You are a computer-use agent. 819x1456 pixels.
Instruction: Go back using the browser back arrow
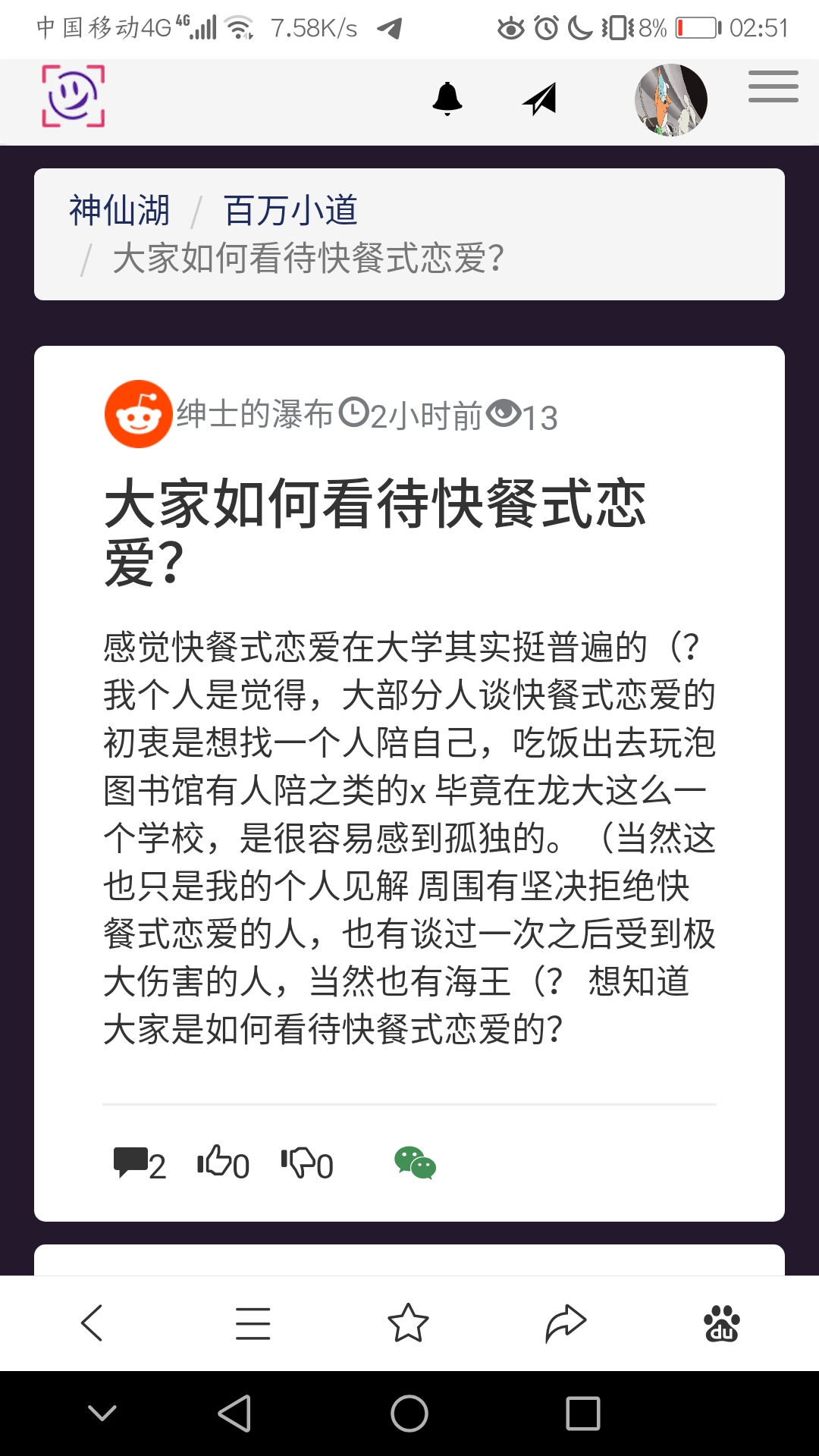click(93, 1323)
